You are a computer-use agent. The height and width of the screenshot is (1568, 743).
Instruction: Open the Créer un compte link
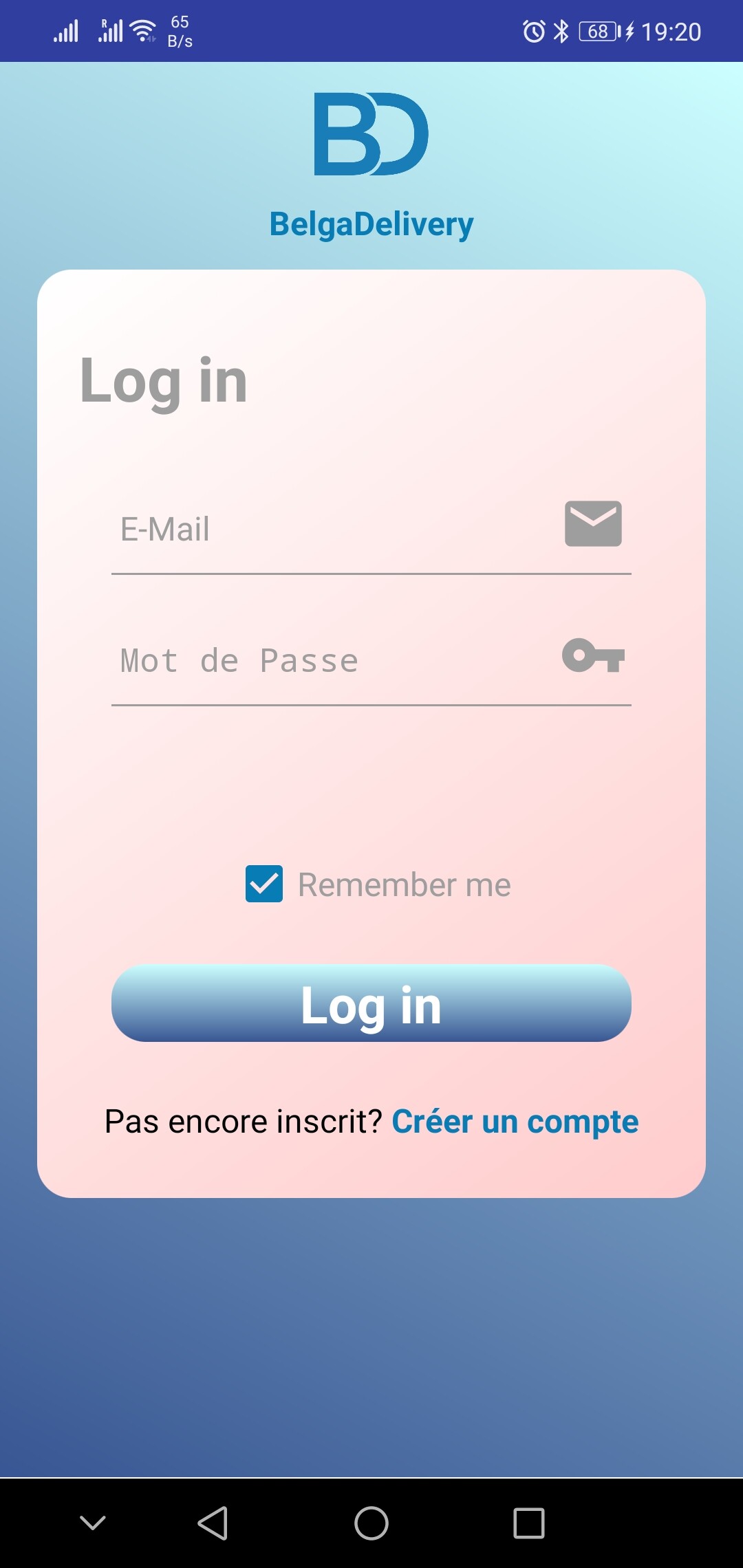(515, 1122)
